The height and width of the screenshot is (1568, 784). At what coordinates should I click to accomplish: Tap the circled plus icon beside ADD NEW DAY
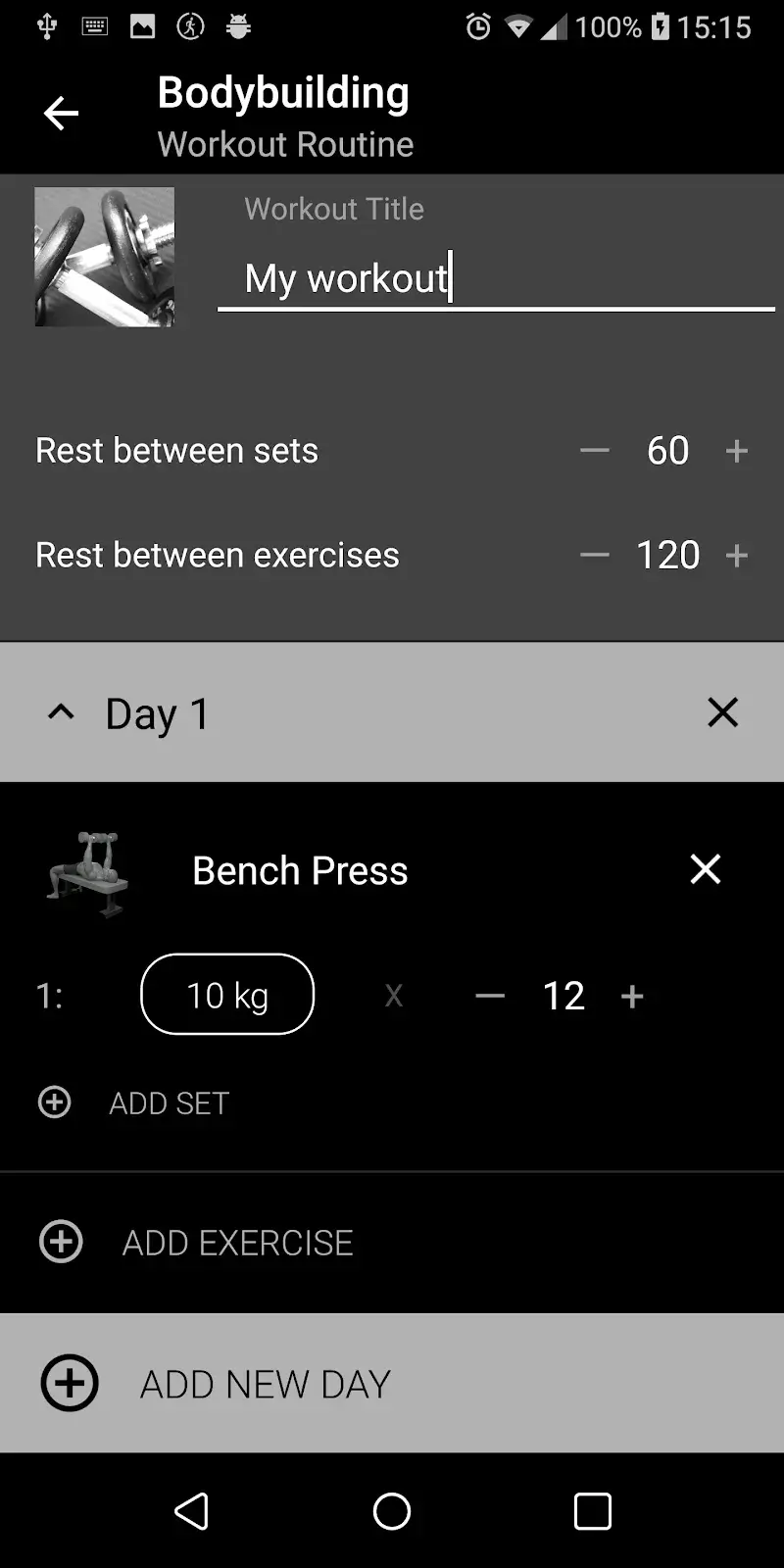click(x=69, y=1383)
